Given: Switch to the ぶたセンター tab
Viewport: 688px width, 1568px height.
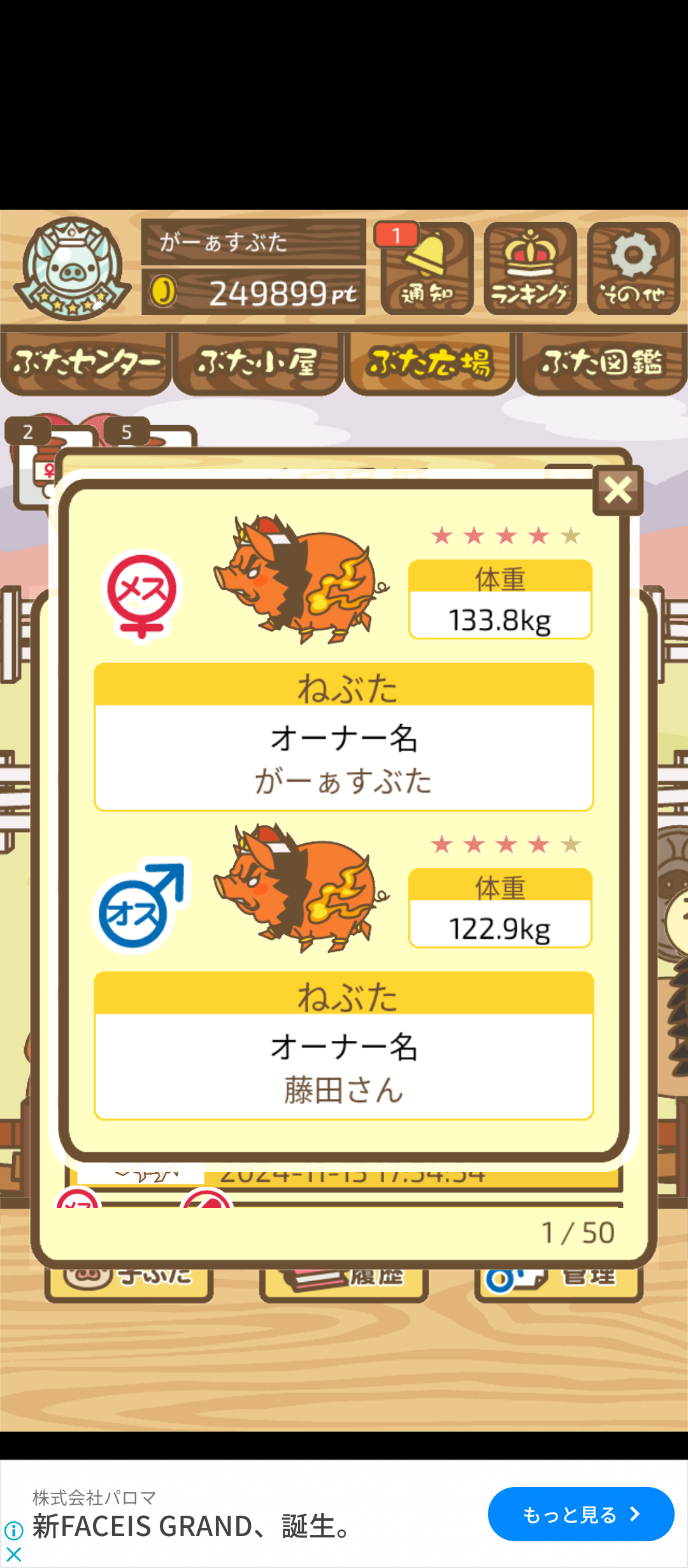Looking at the screenshot, I should pos(86,362).
